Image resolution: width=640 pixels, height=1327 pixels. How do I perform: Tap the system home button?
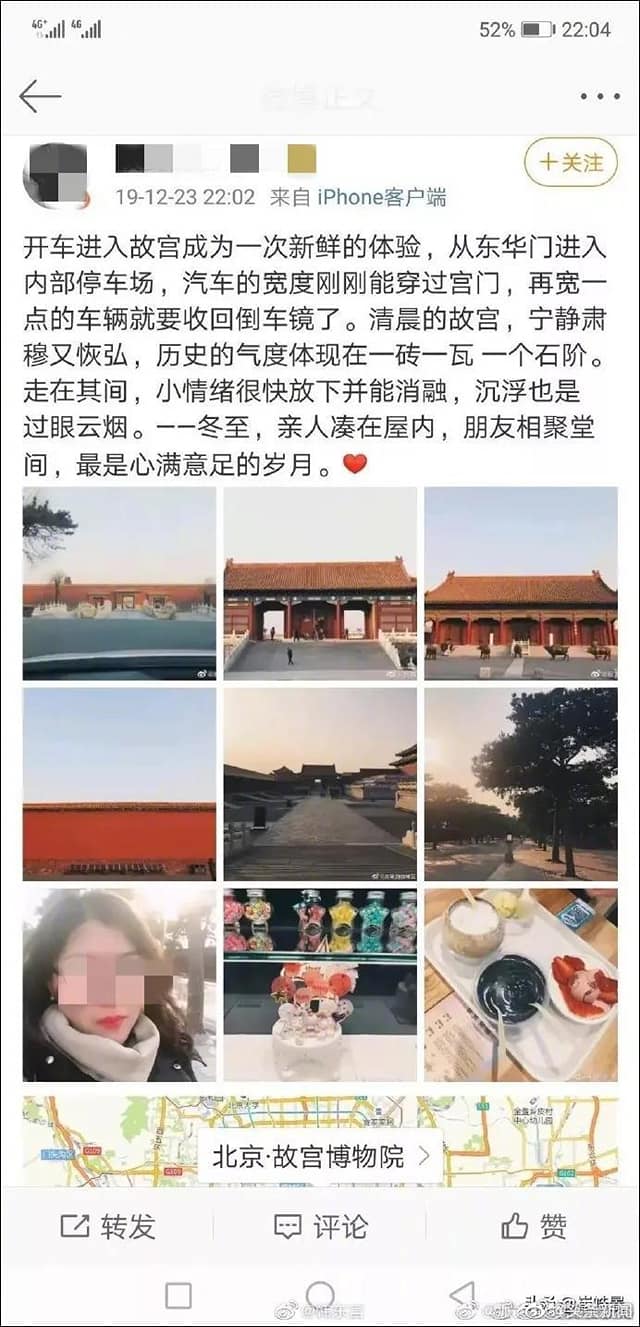click(320, 1296)
